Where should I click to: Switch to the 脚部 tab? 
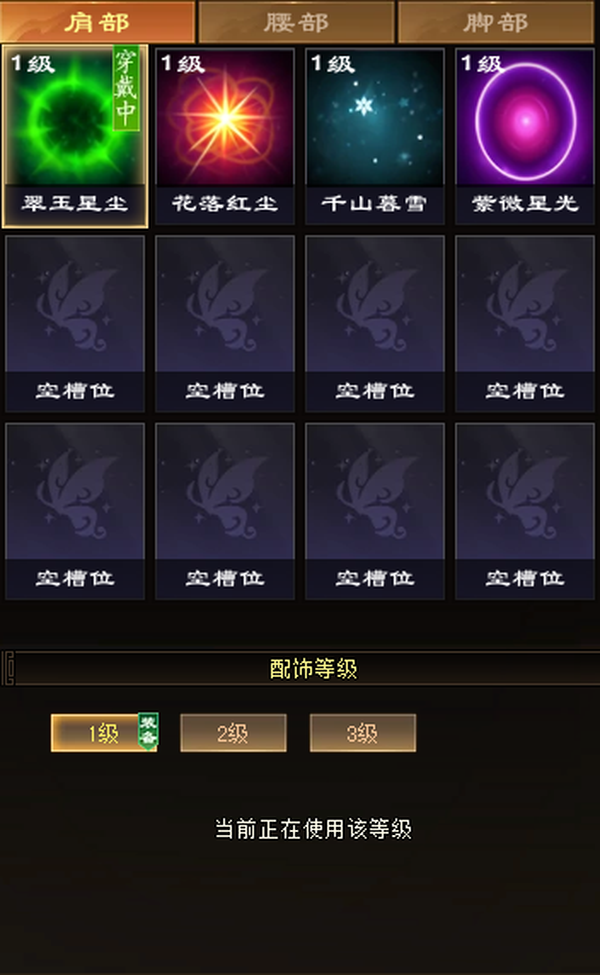tap(496, 22)
